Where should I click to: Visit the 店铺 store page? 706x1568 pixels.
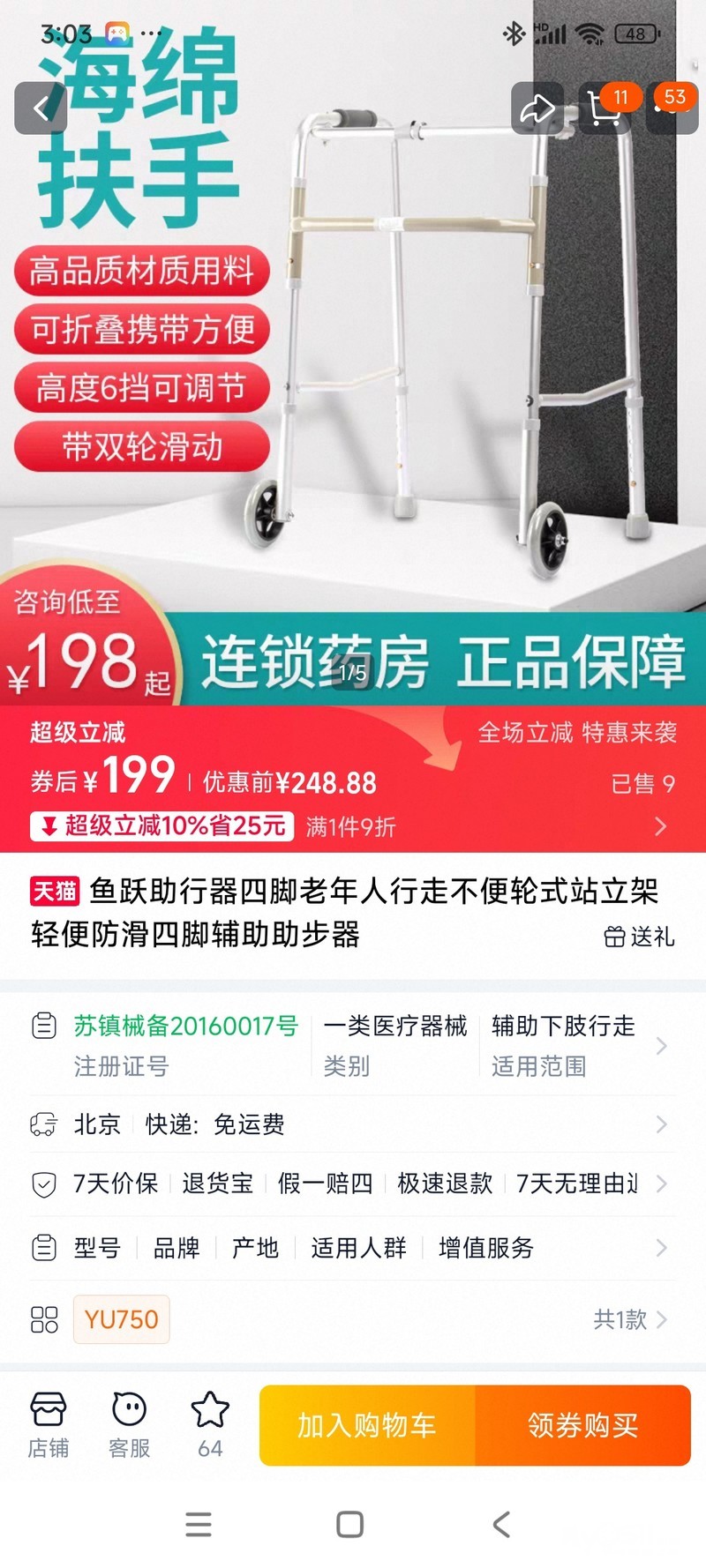click(x=49, y=1424)
